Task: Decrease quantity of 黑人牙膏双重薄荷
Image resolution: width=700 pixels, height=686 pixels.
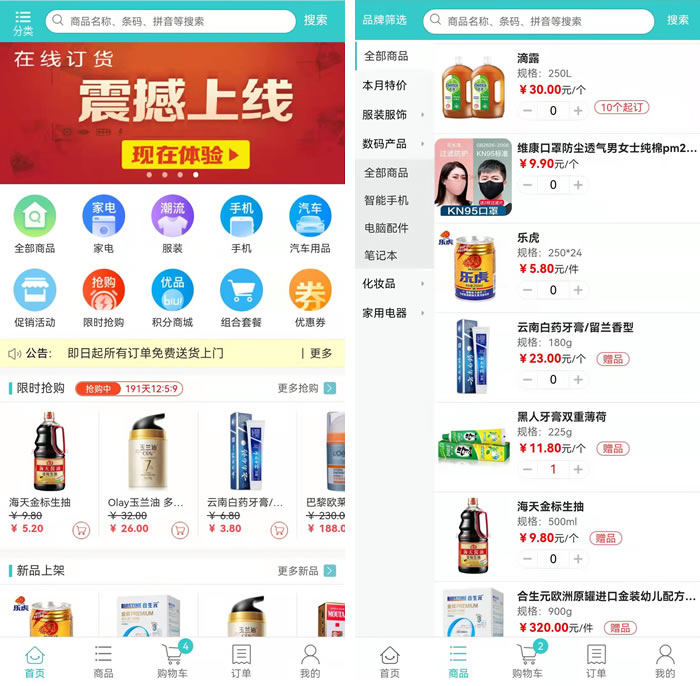Action: pos(527,469)
